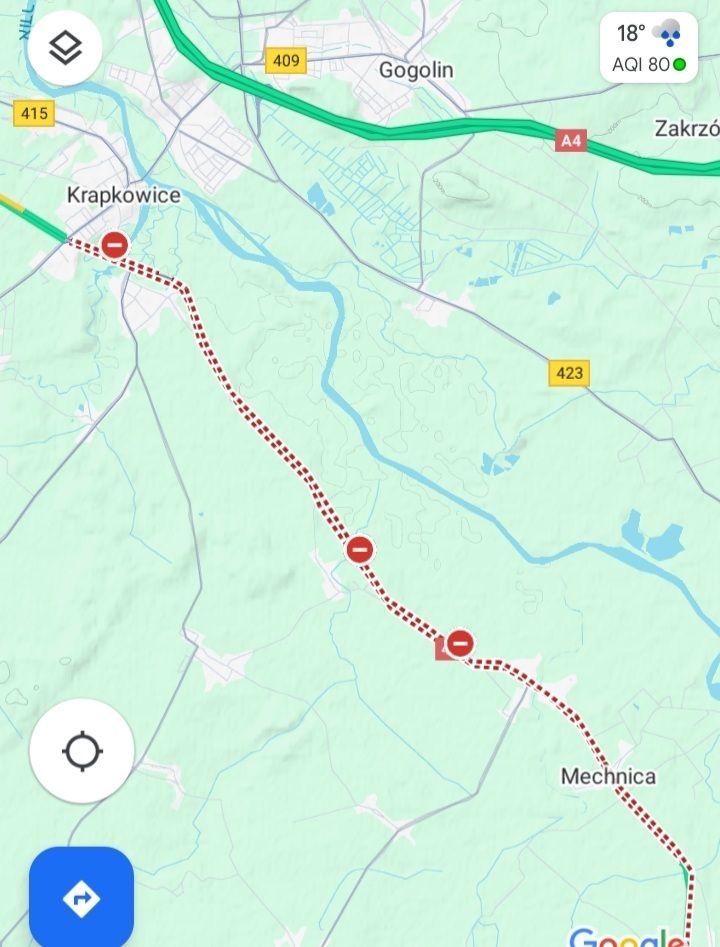Open the map layers selector
The image size is (720, 947).
click(65, 47)
